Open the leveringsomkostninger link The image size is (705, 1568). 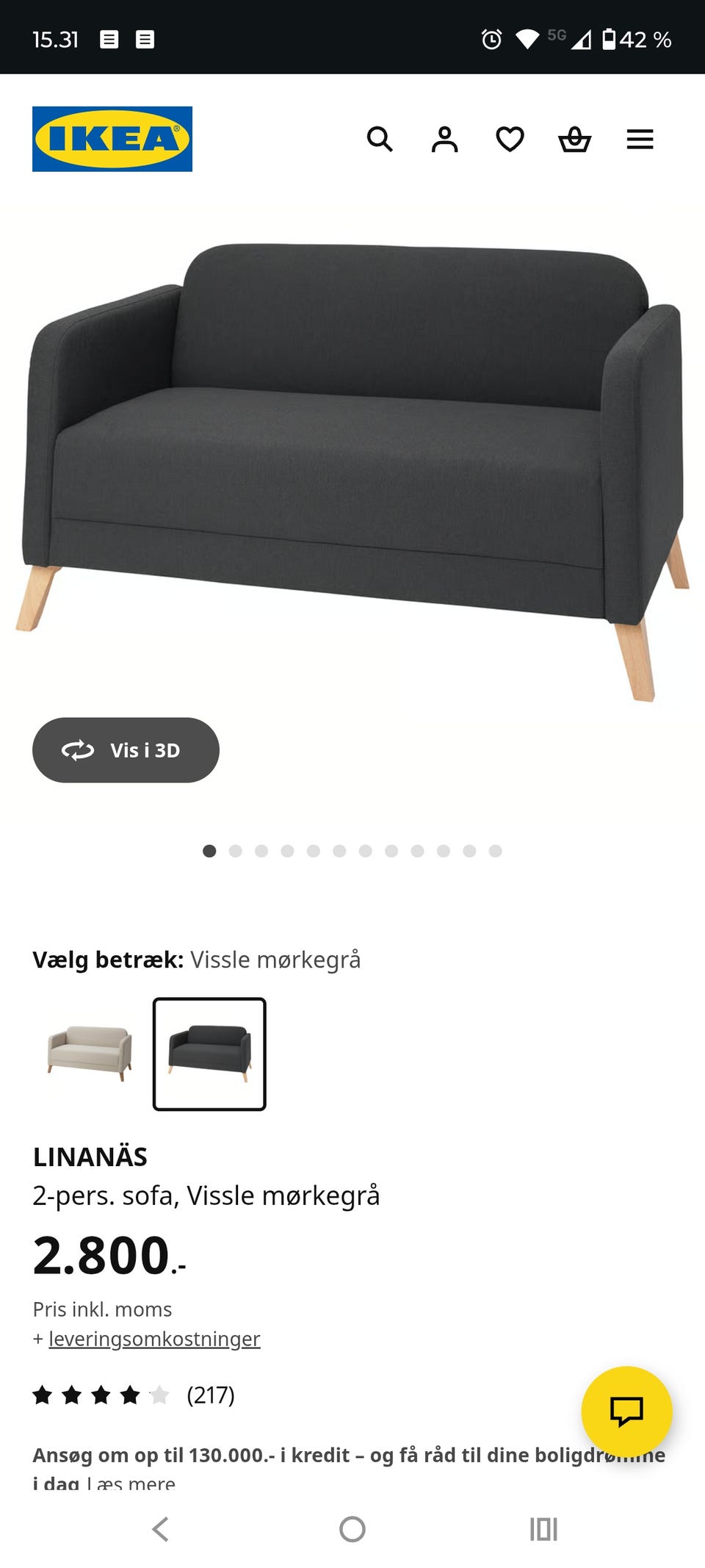coord(153,1338)
